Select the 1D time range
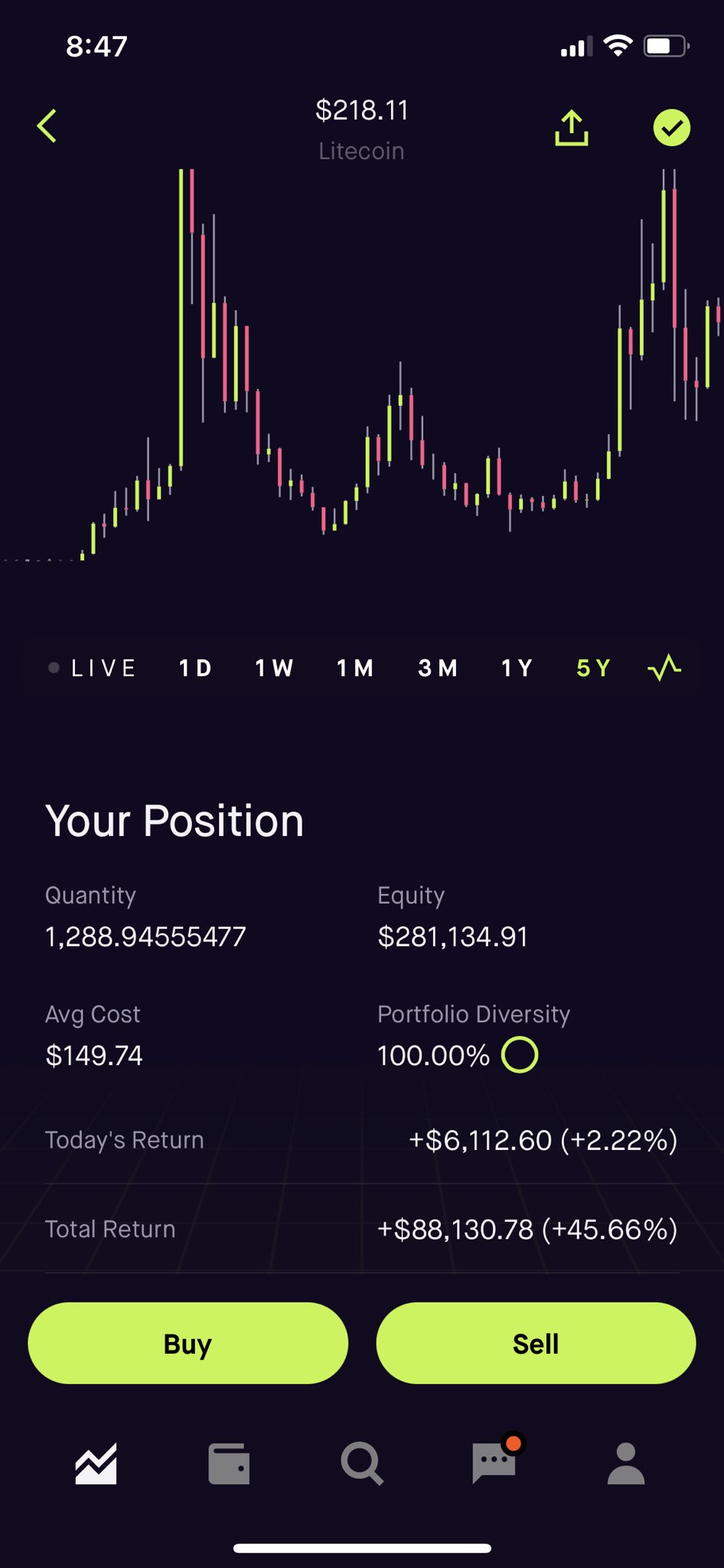 (x=195, y=668)
